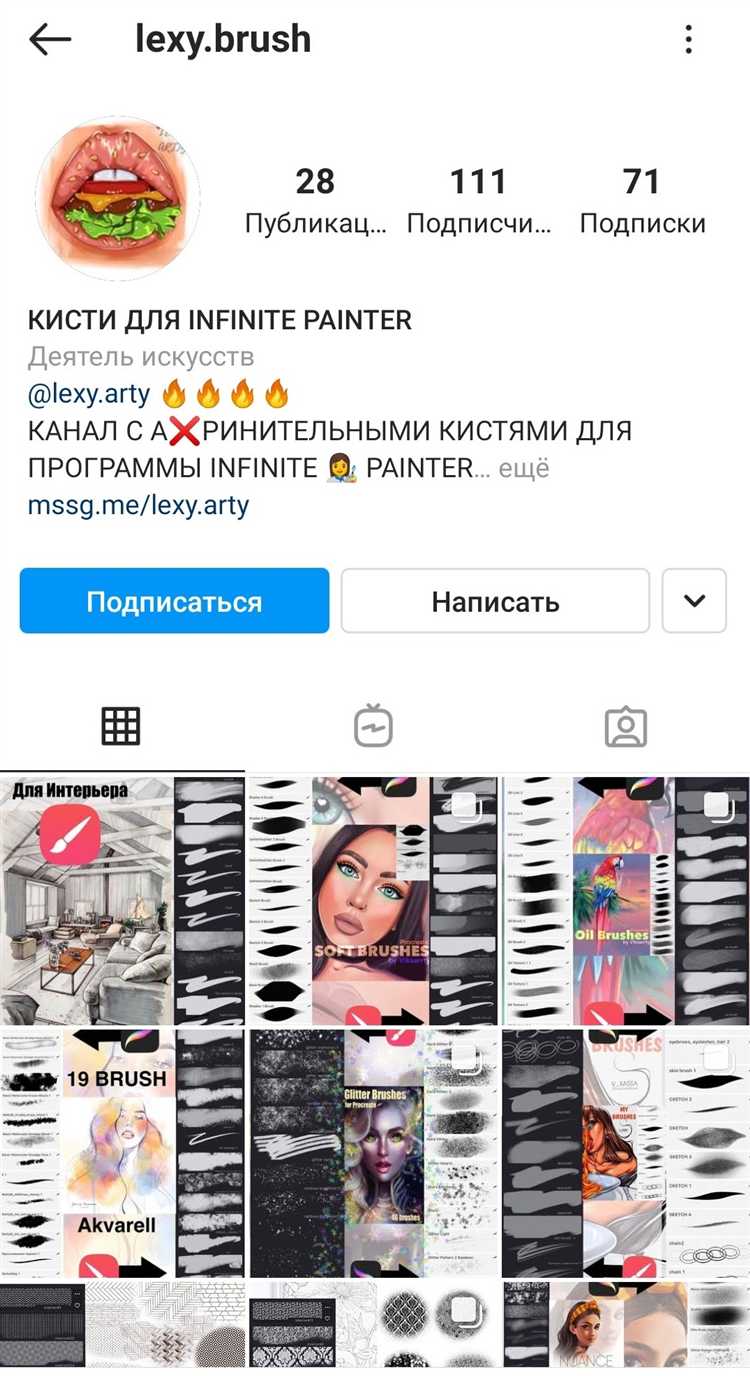Go back using the arrow icon
Image resolution: width=750 pixels, height=1376 pixels.
point(50,40)
